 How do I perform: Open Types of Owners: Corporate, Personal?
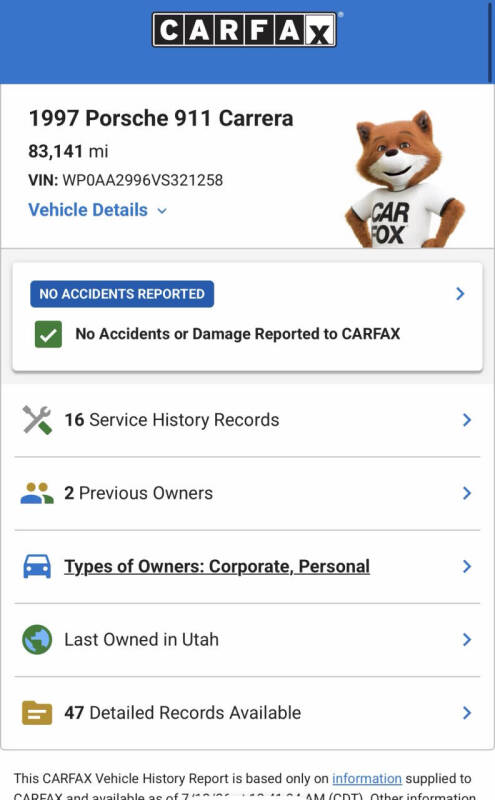click(248, 566)
